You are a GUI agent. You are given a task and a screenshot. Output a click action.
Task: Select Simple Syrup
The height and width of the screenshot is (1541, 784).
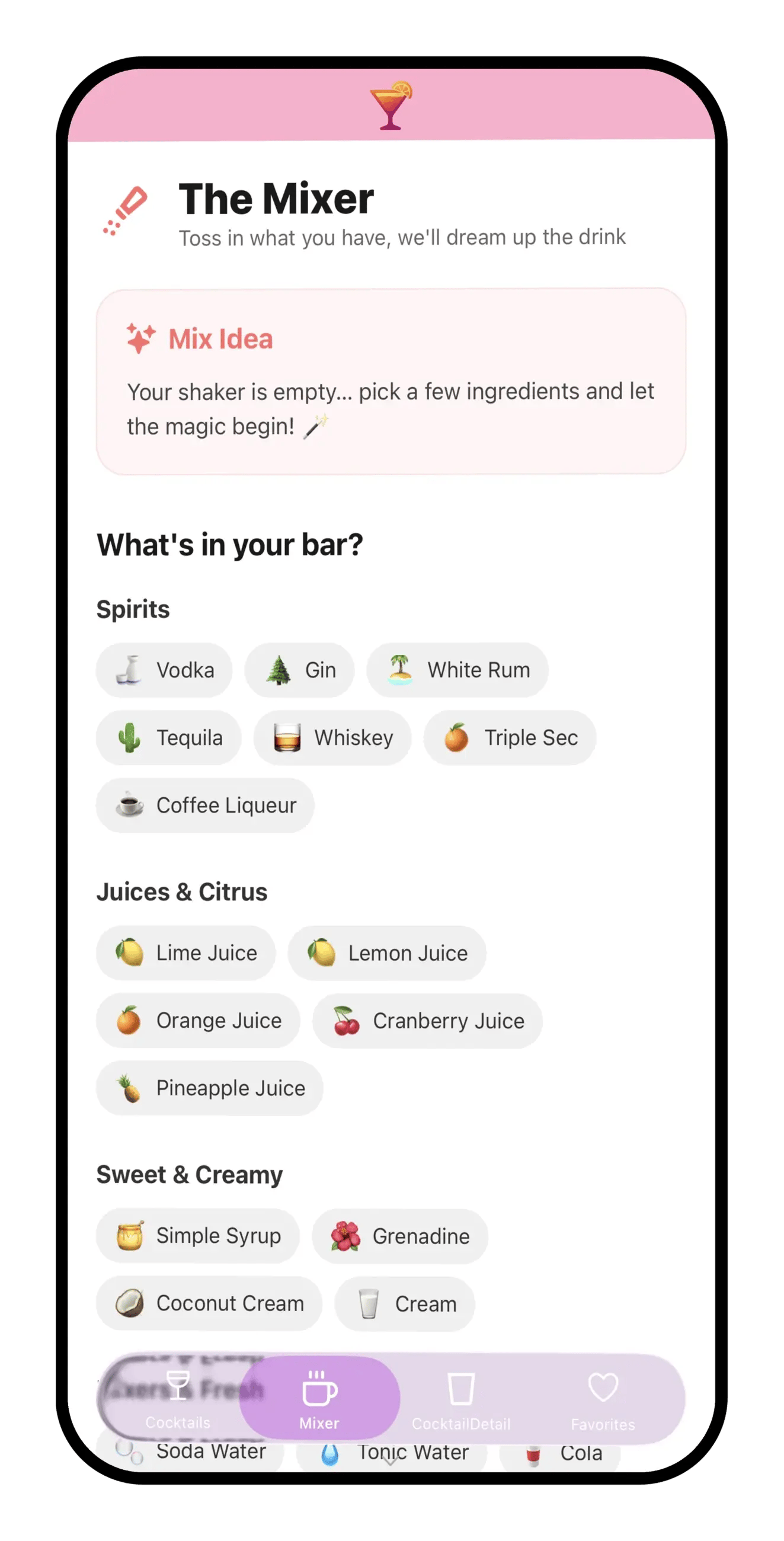tap(198, 1236)
